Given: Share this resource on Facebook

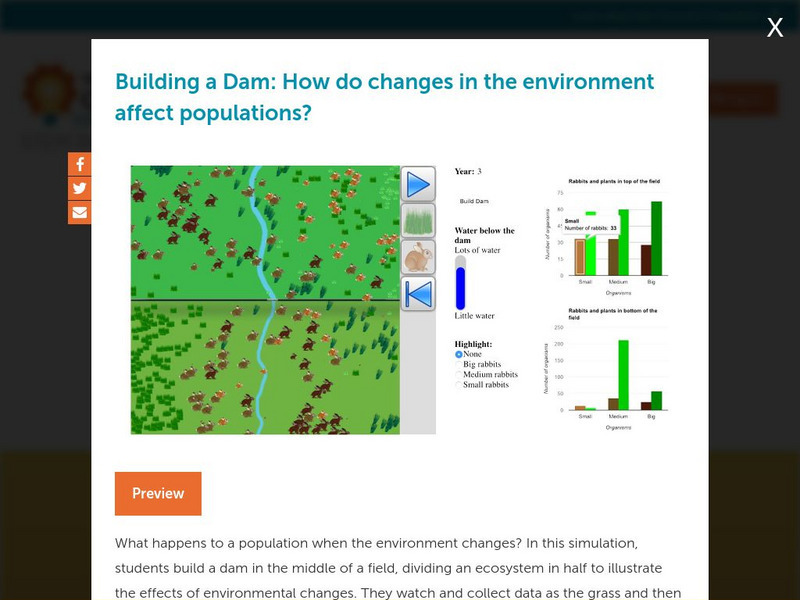Looking at the screenshot, I should point(80,164).
